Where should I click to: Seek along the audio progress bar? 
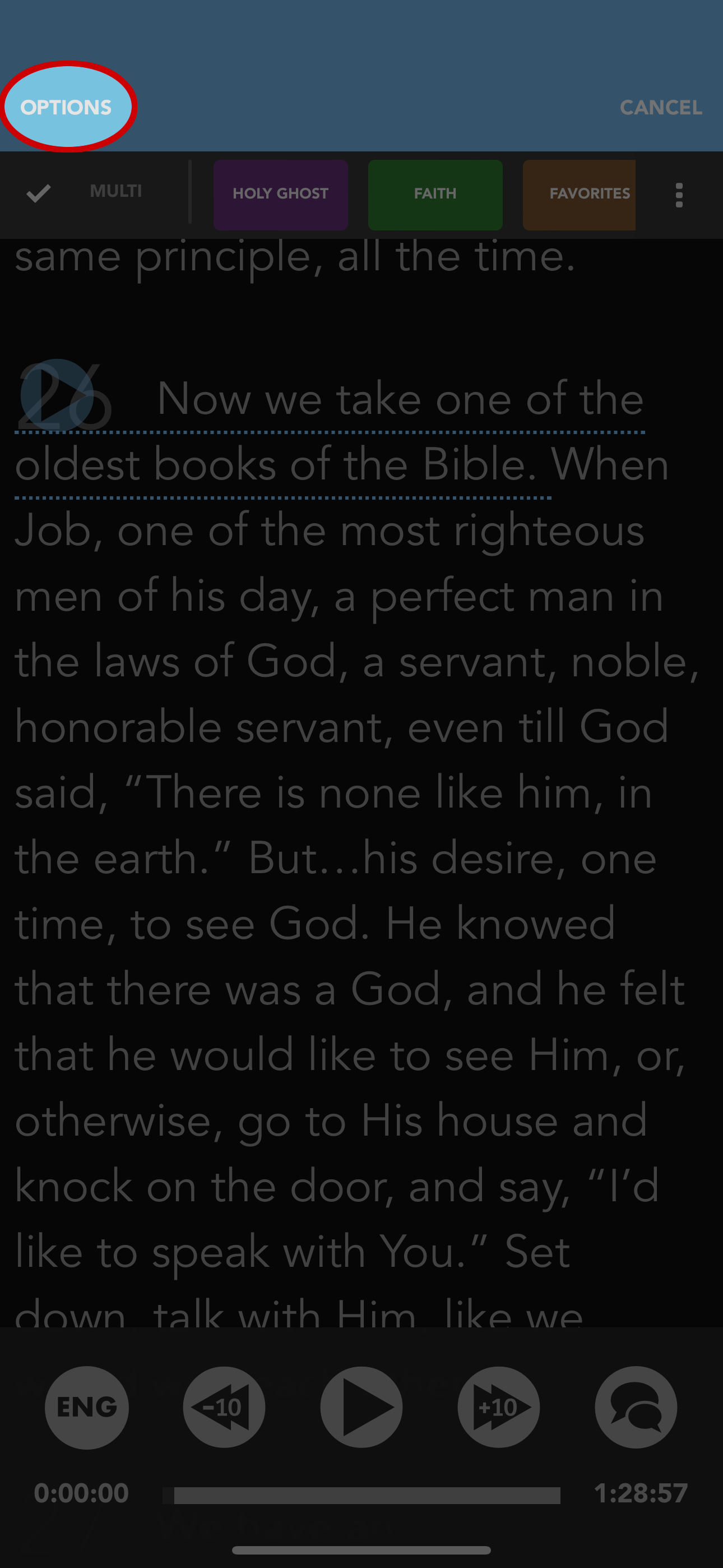click(361, 1495)
